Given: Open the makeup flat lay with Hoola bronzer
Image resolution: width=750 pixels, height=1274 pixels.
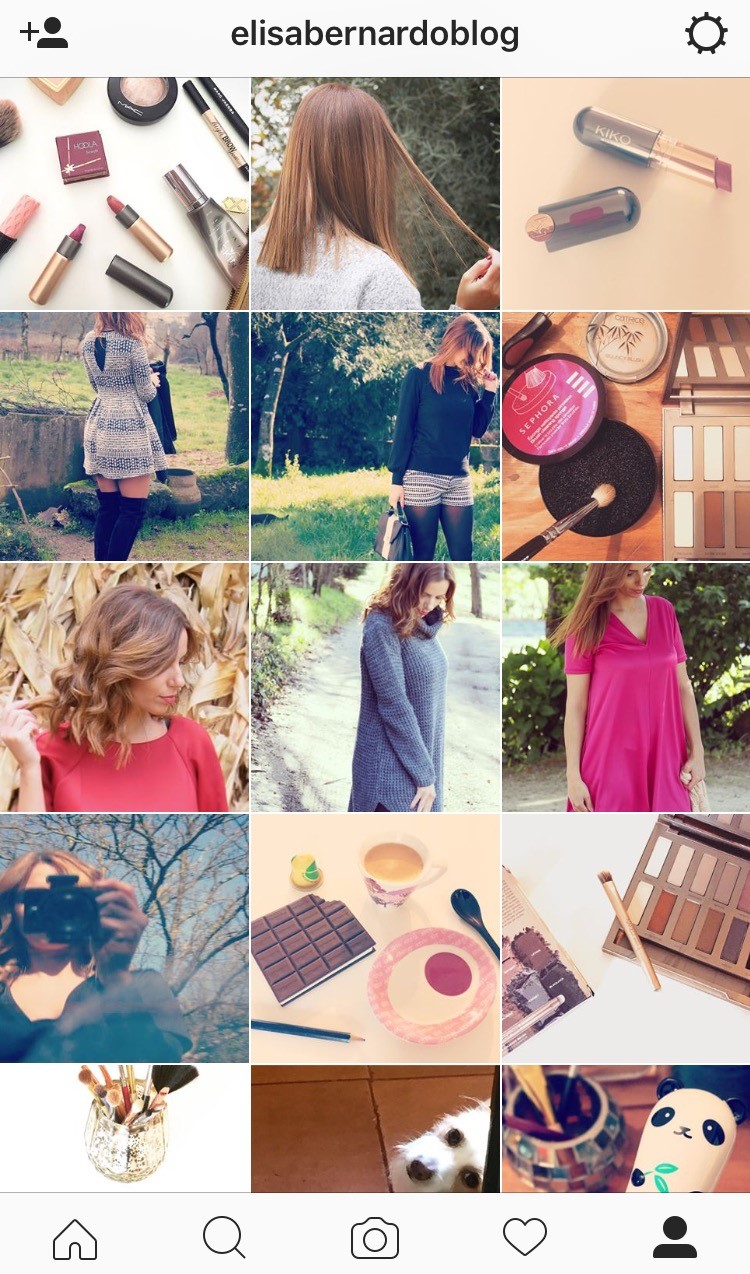Looking at the screenshot, I should (124, 193).
